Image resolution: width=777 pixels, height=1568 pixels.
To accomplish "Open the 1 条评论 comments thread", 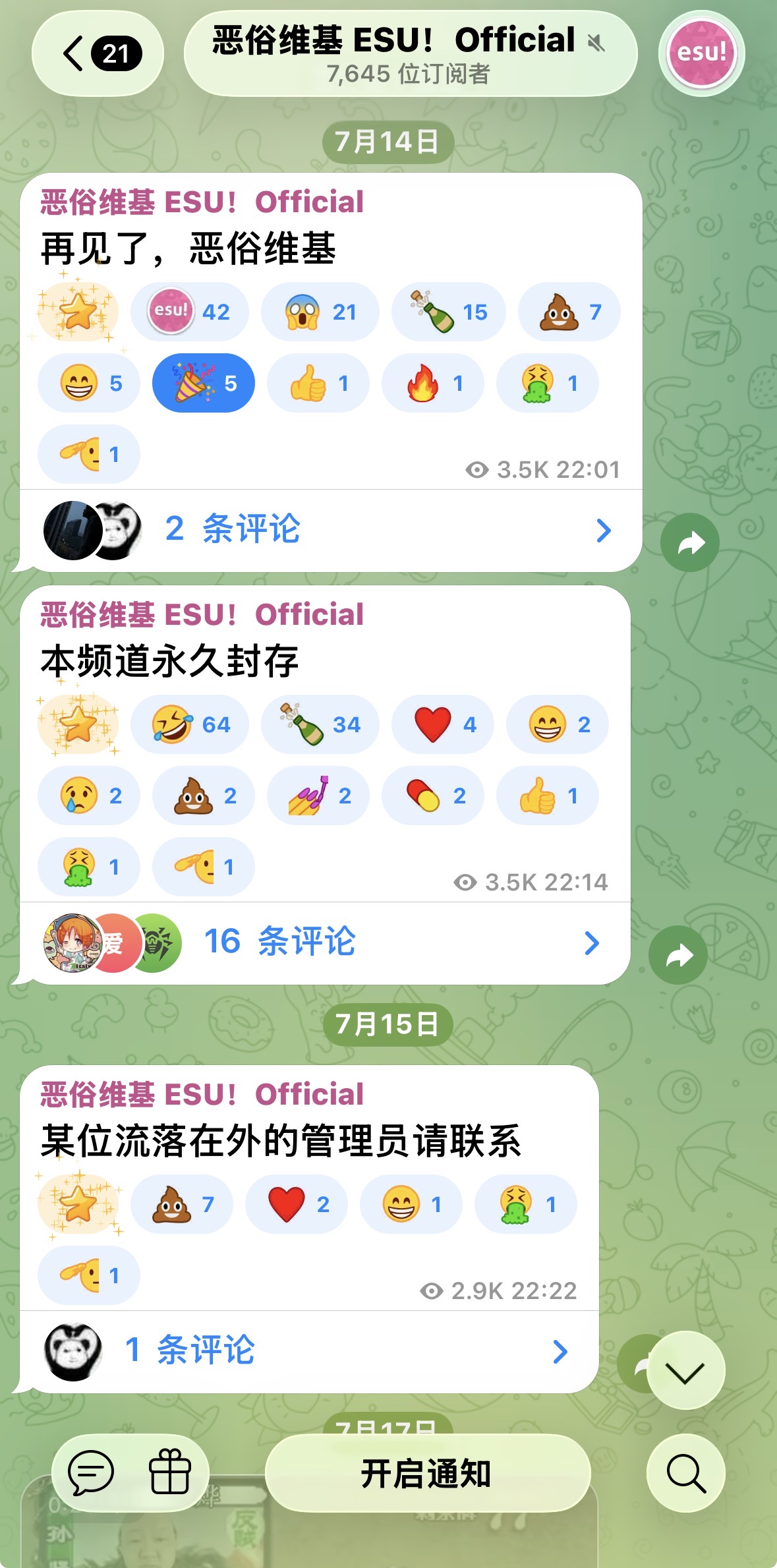I will coord(309,1351).
